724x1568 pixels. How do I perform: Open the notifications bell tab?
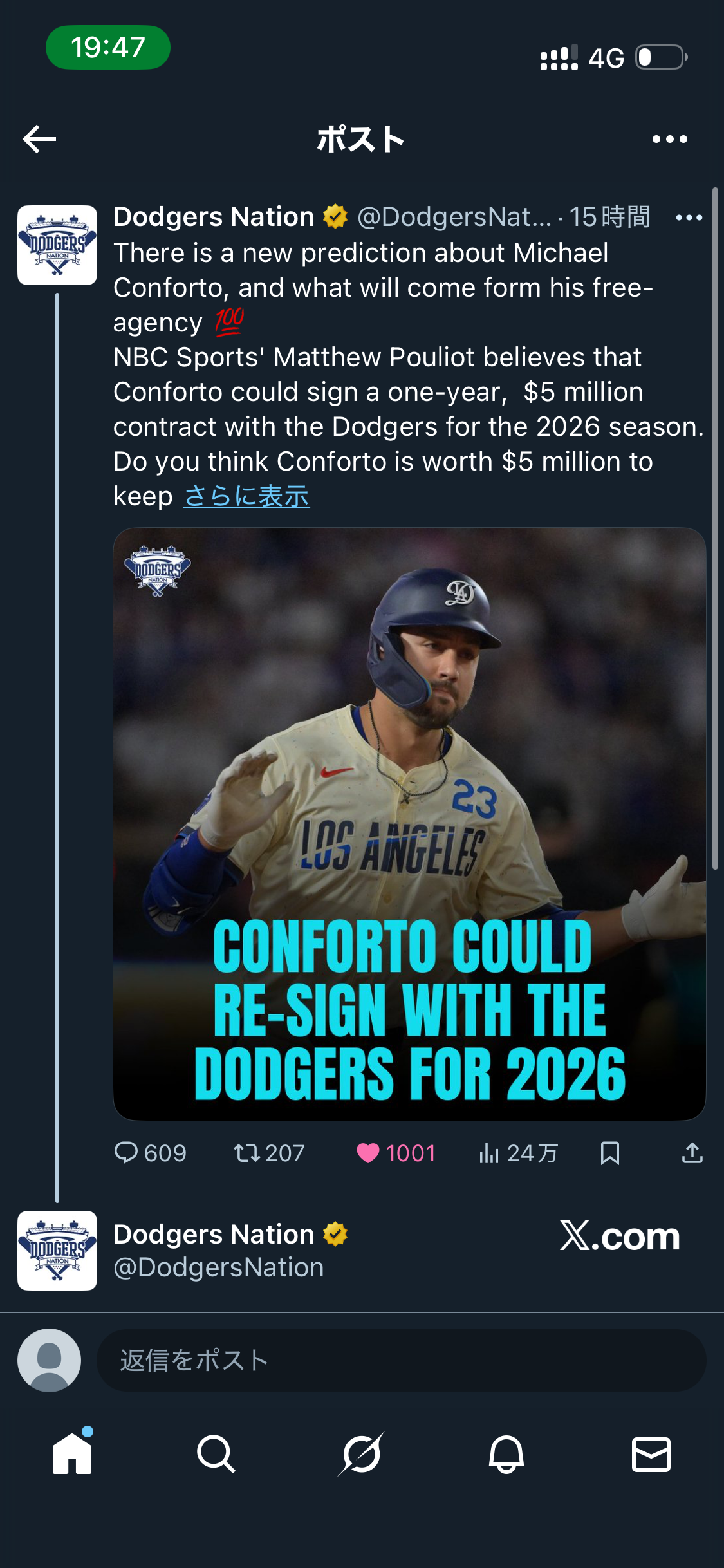[506, 1454]
